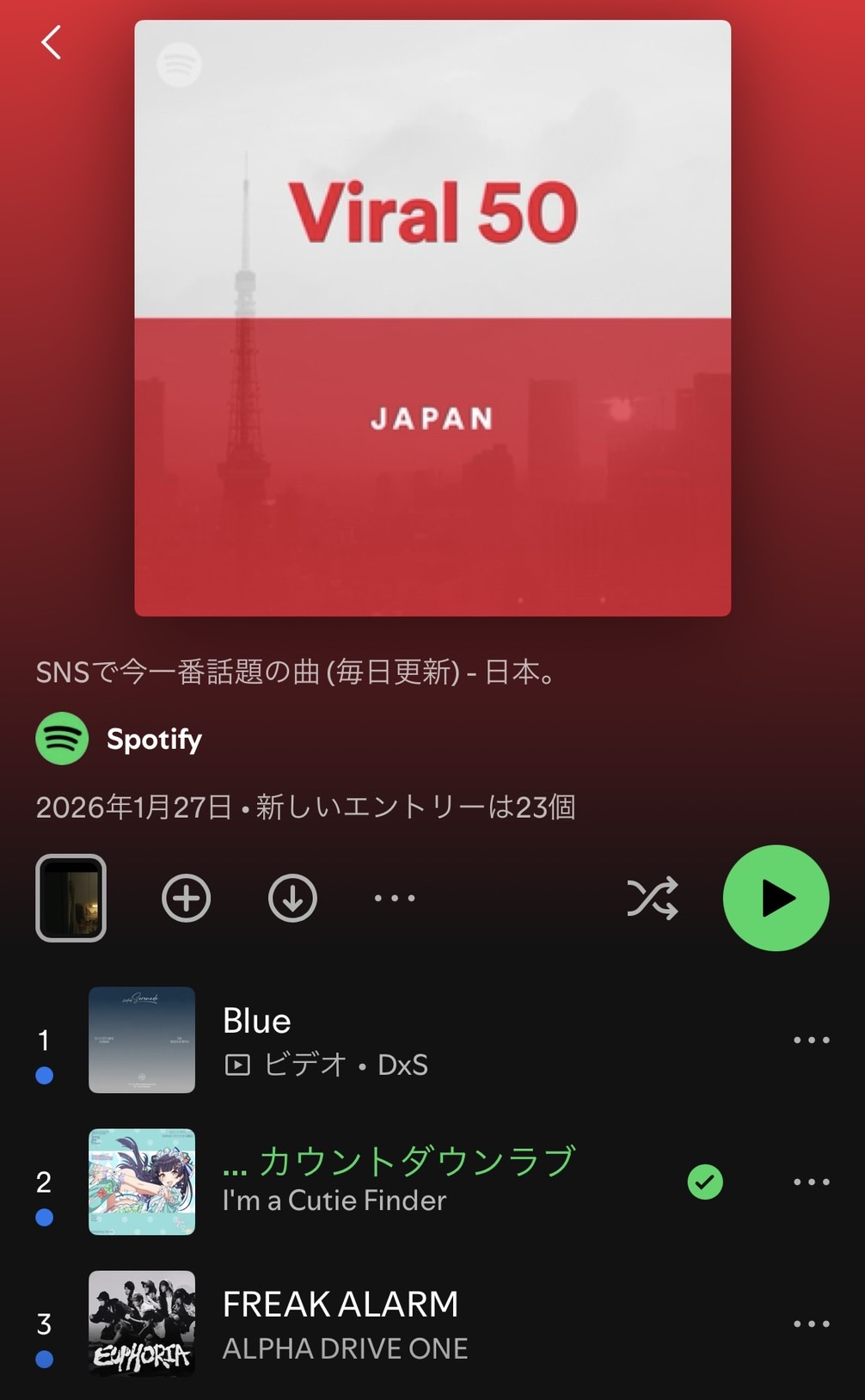The image size is (865, 1400).
Task: Tap green checkmark on カウントダウンラブ
Action: 705,1182
